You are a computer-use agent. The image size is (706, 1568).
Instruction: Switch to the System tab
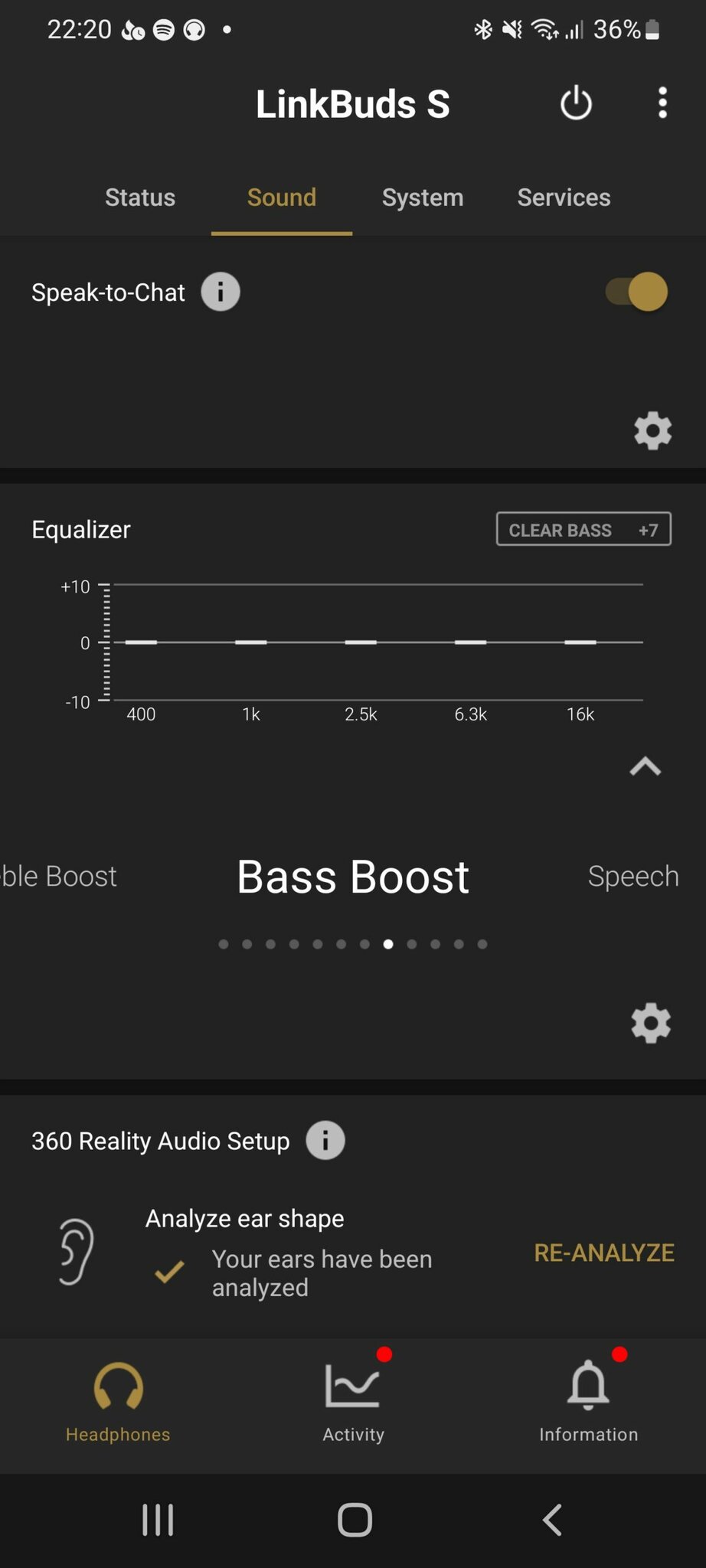423,198
